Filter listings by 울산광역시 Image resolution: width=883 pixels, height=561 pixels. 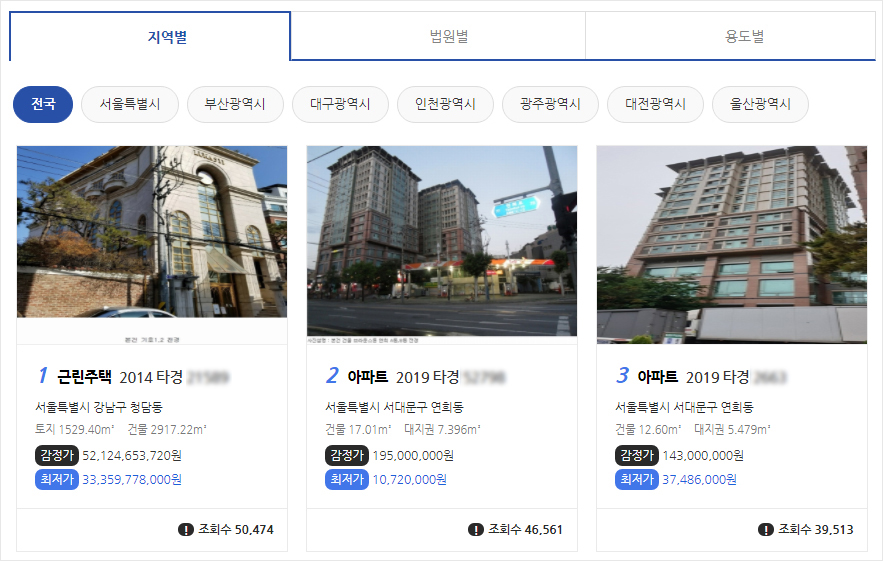[x=760, y=104]
